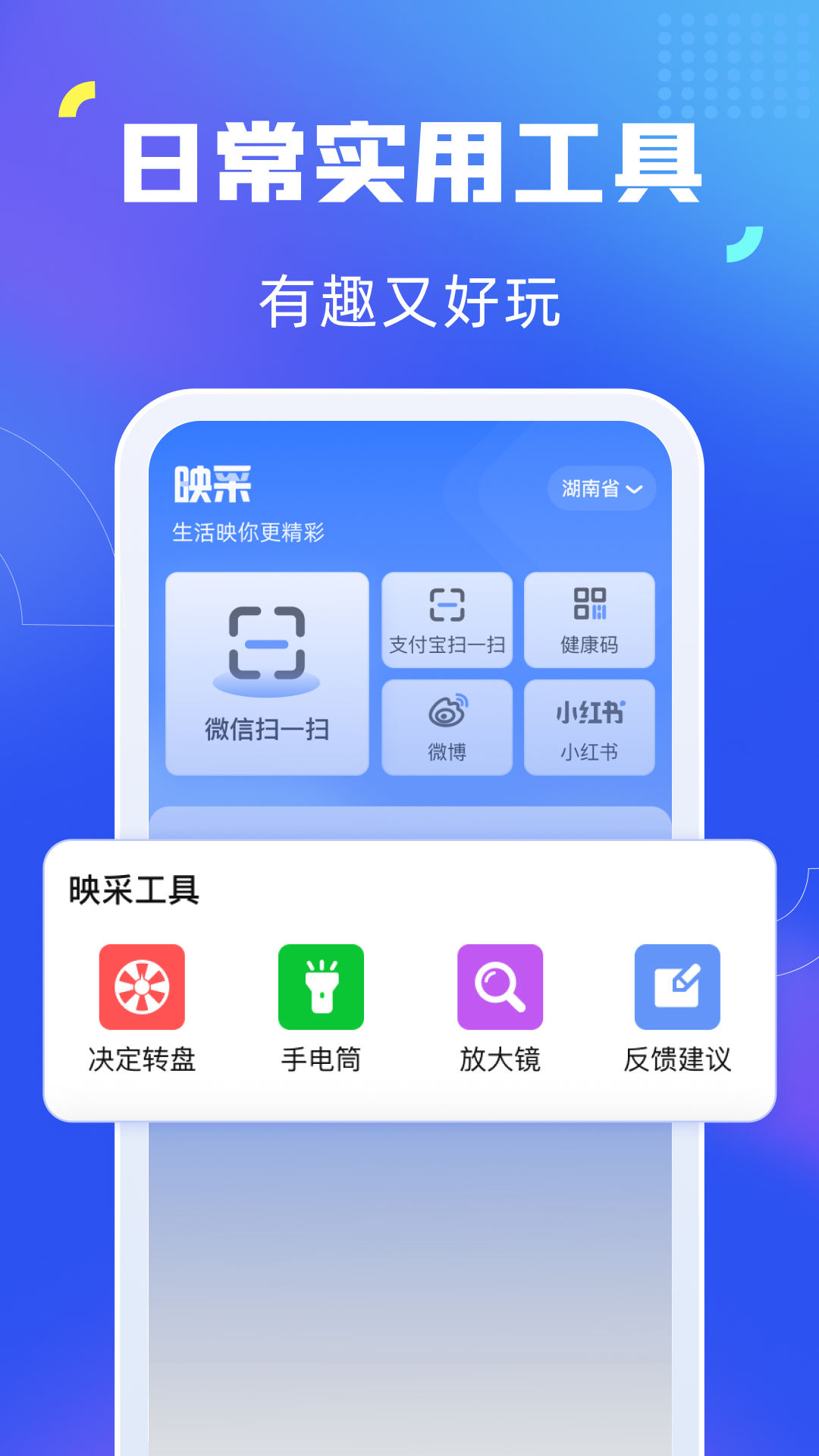Enable 支付宝扫一扫 quick access
Image resolution: width=819 pixels, height=1456 pixels.
point(447,620)
